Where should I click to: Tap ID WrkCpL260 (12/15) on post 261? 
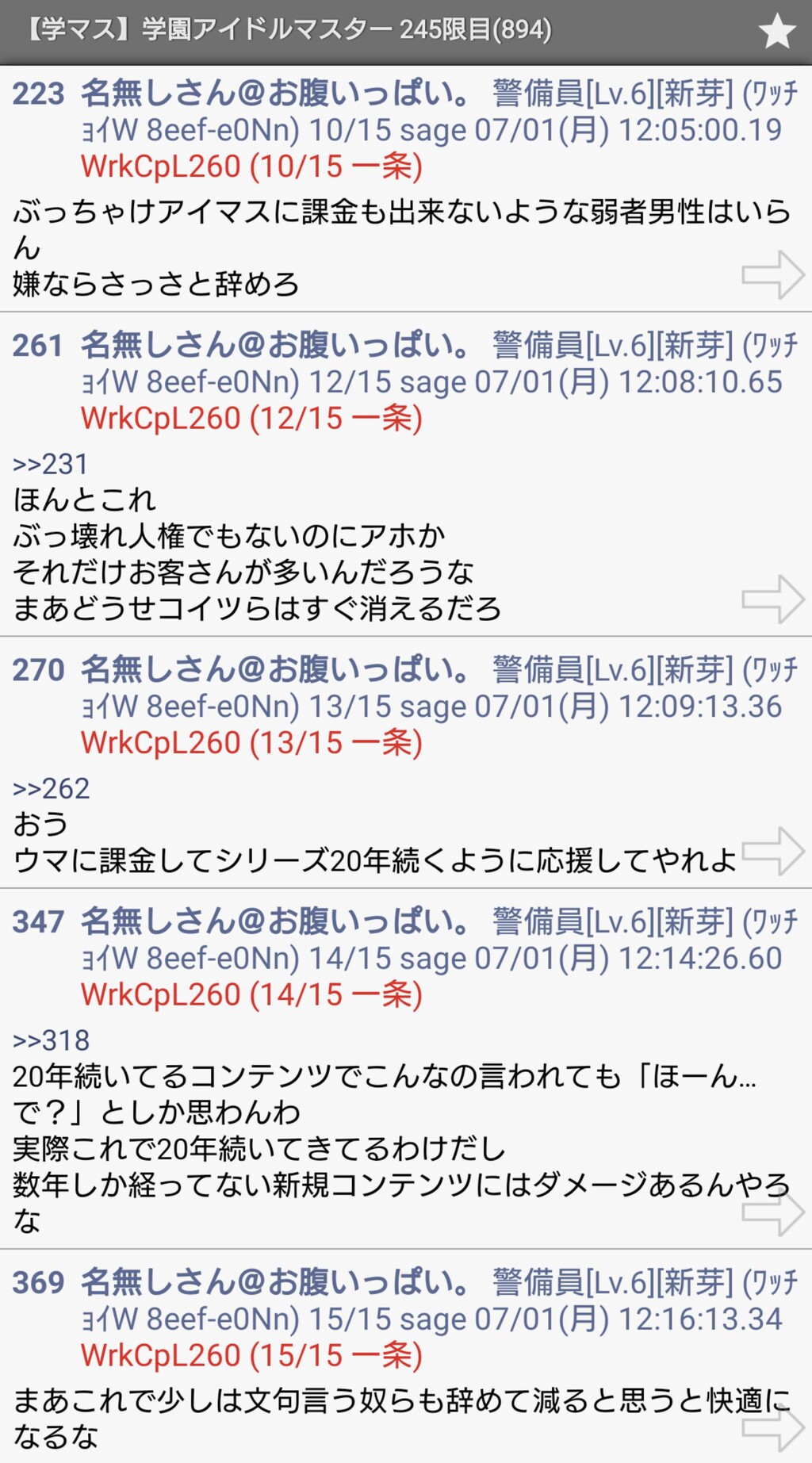pyautogui.click(x=251, y=419)
